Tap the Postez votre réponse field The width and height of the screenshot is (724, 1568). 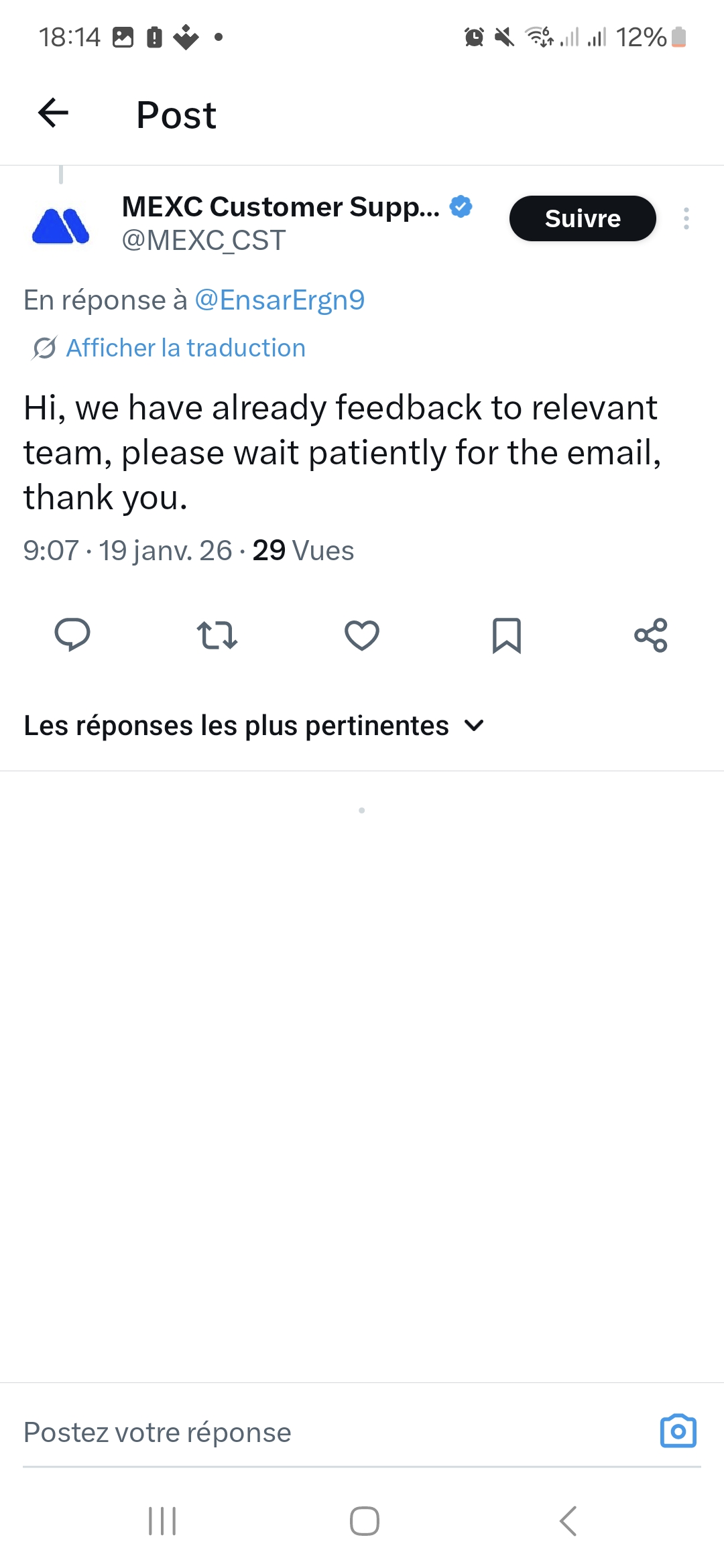[x=335, y=1433]
